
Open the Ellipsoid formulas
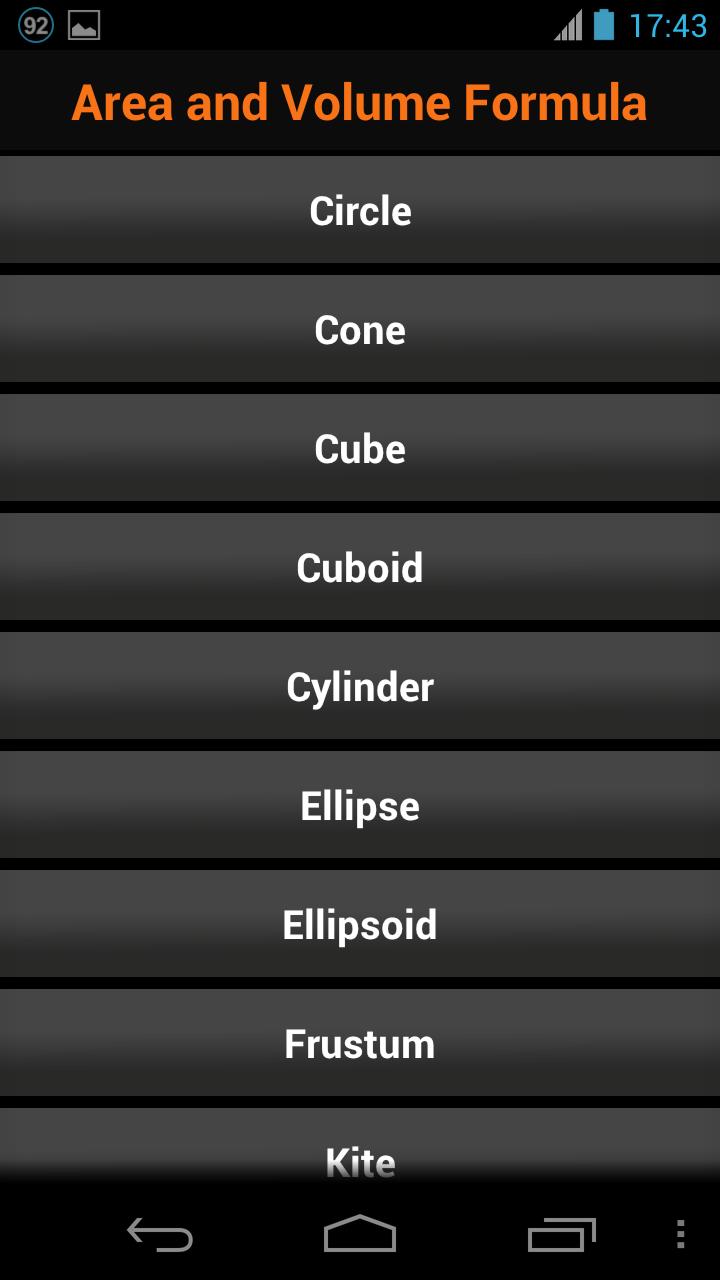pos(360,925)
